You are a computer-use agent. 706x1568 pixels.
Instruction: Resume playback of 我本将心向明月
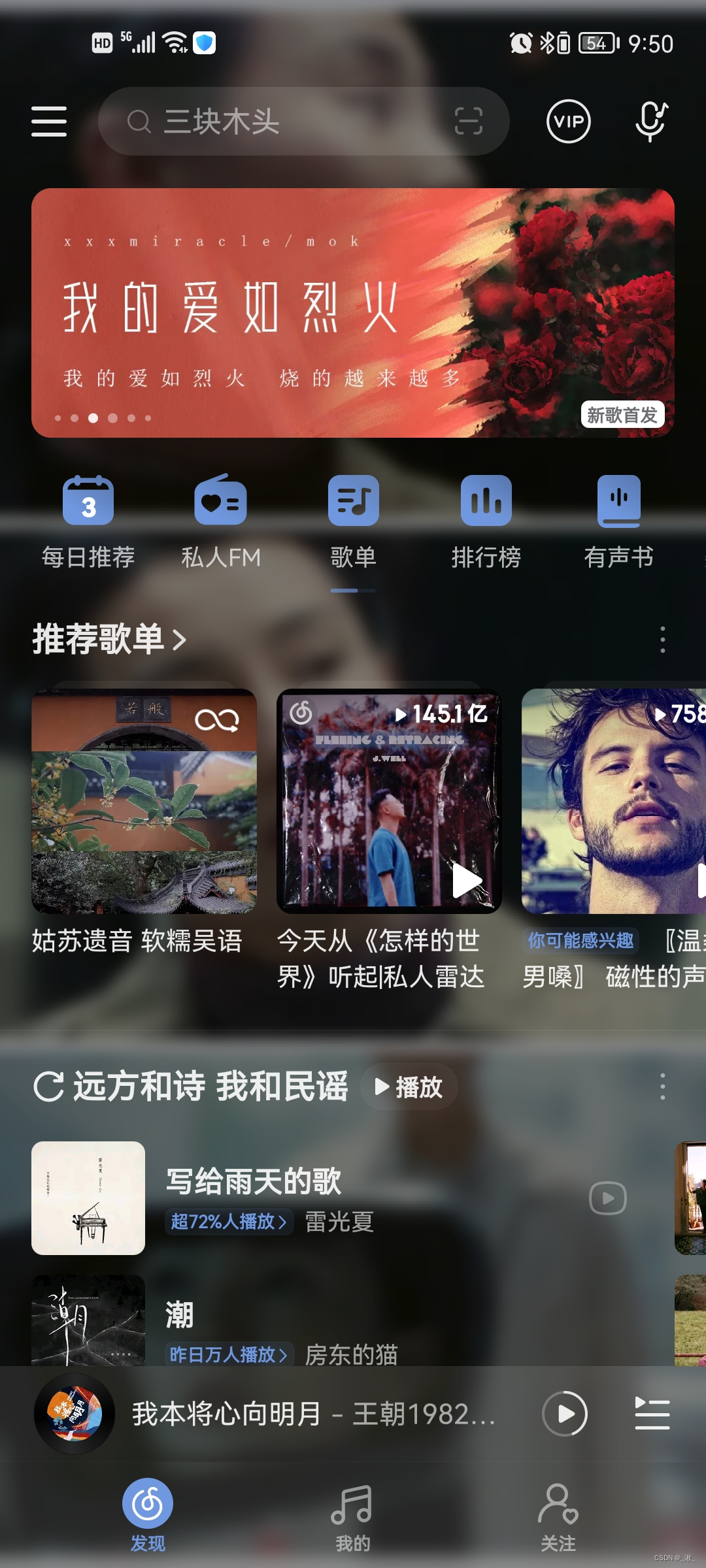565,1414
